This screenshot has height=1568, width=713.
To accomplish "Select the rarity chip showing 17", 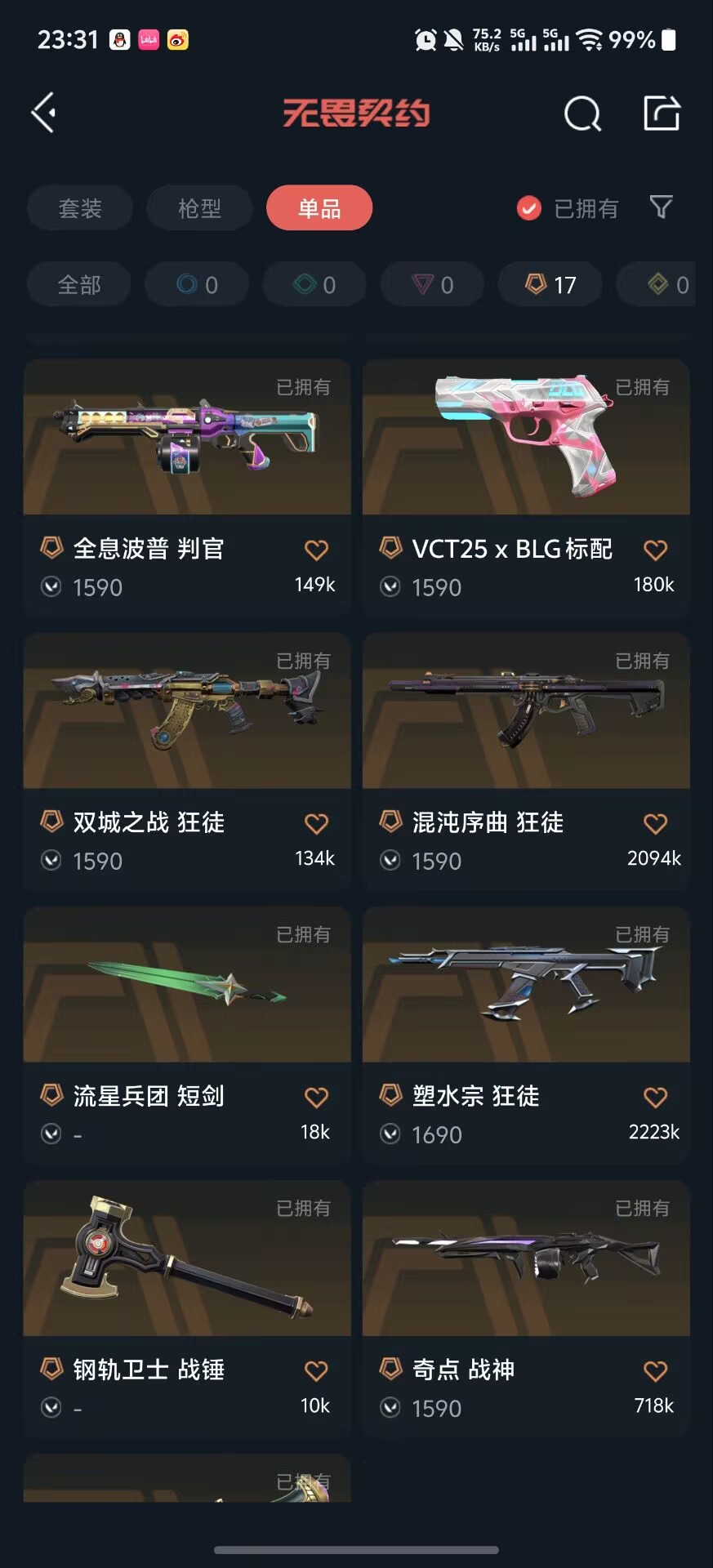I will coord(550,284).
